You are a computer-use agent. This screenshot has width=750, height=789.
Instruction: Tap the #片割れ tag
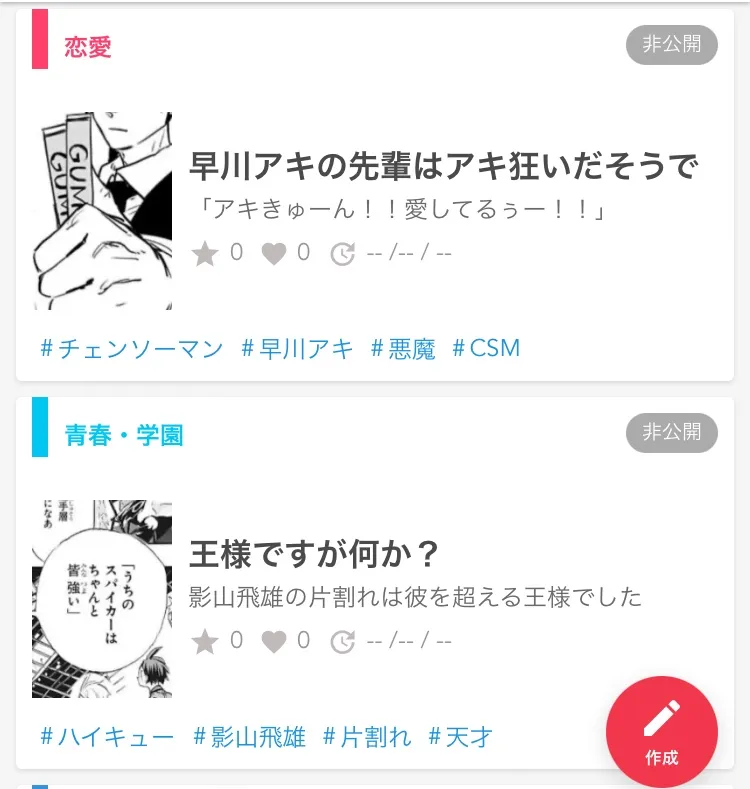(367, 737)
